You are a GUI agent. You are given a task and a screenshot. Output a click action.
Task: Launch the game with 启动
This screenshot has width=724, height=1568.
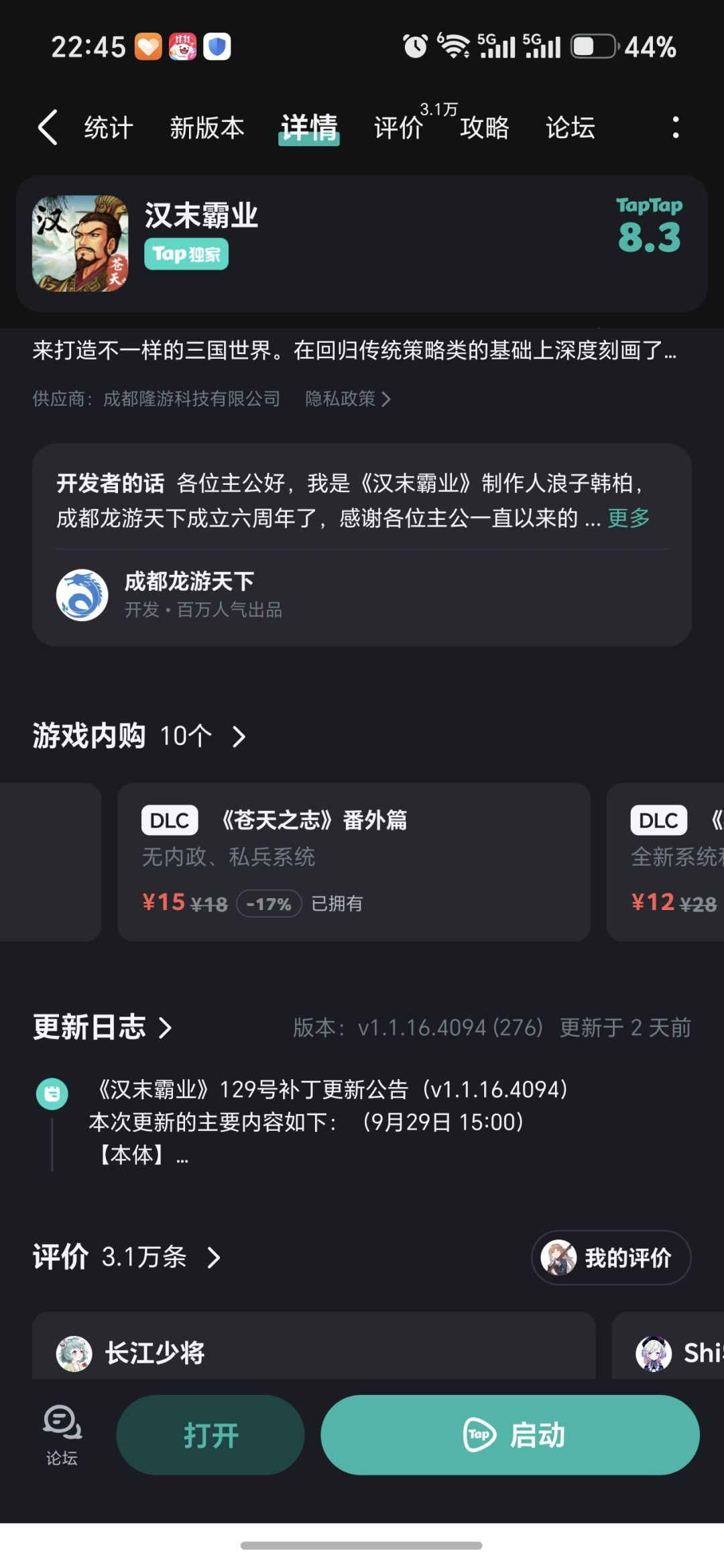(x=510, y=1435)
